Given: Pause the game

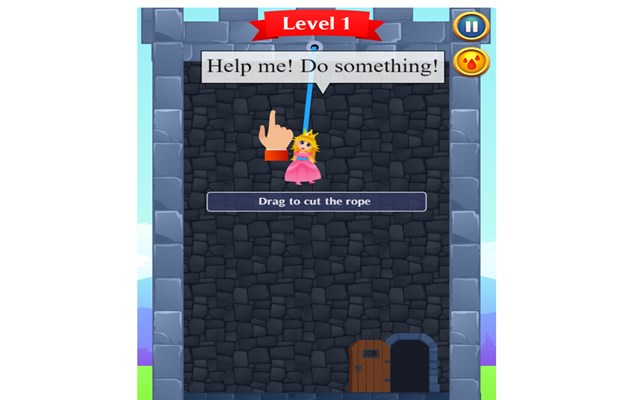Looking at the screenshot, I should pyautogui.click(x=471, y=27).
